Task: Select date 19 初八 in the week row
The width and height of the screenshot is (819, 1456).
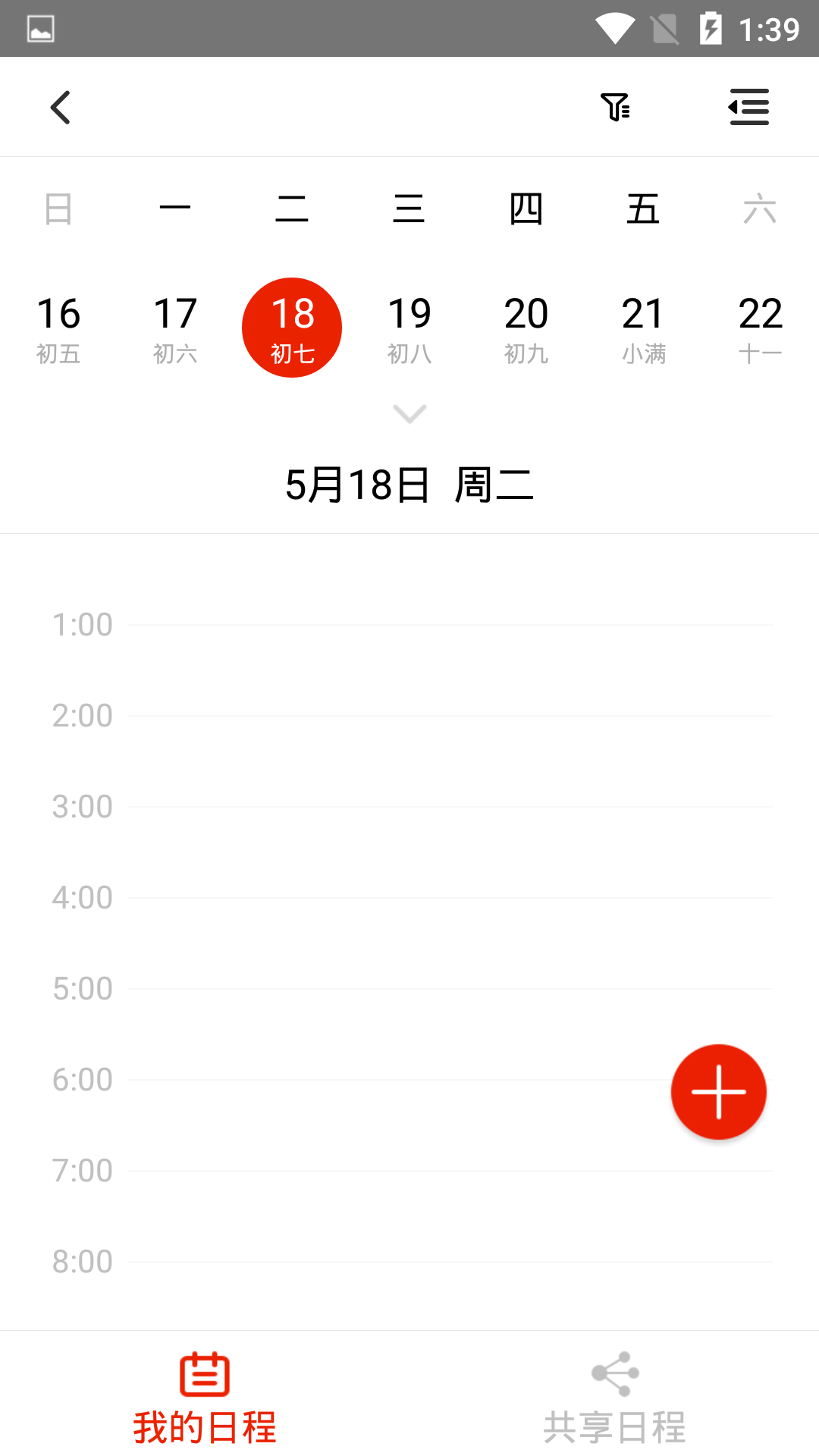Action: tap(409, 327)
